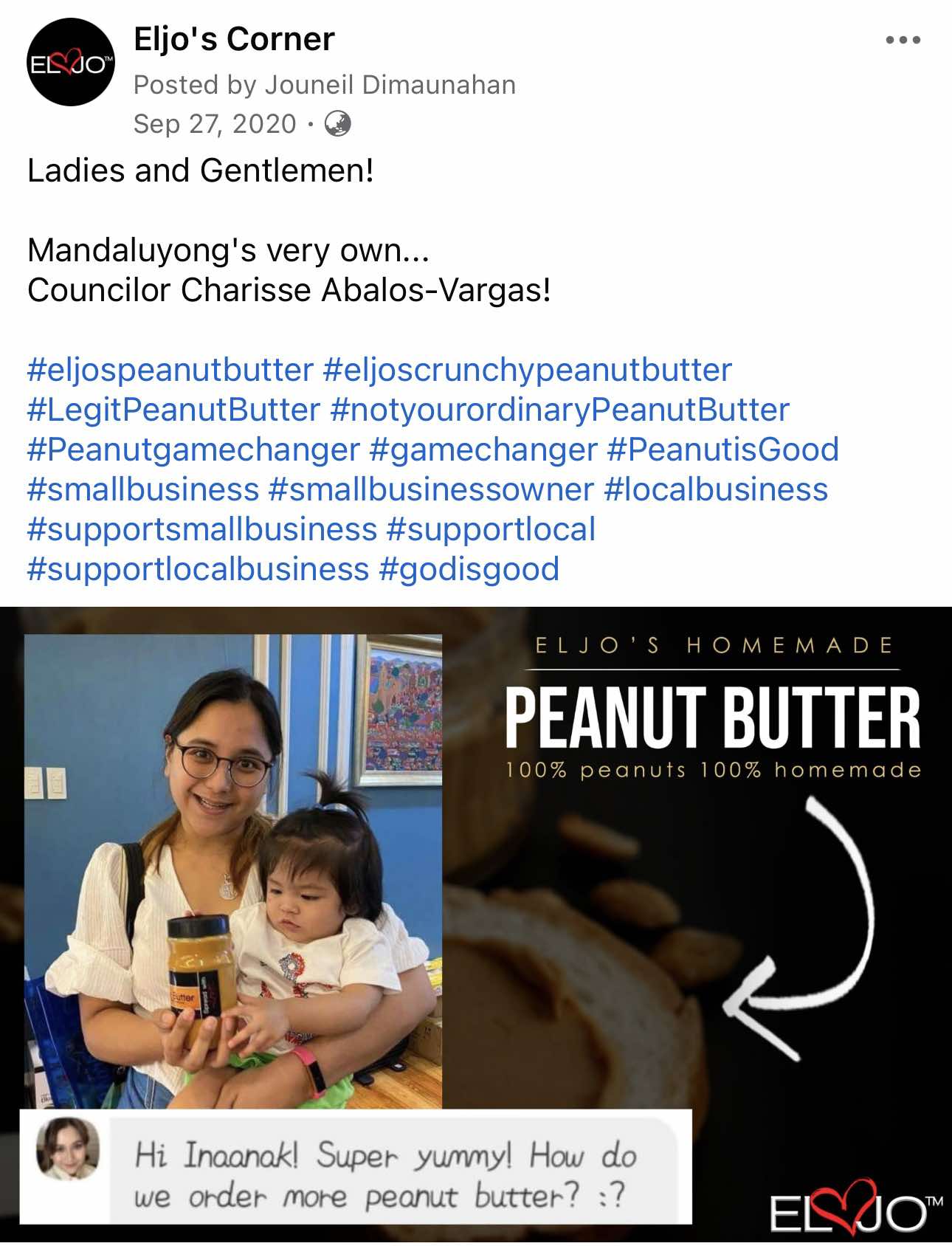Tap the #eljospeanutbutter hashtag
The image size is (952, 1246).
pos(170,370)
